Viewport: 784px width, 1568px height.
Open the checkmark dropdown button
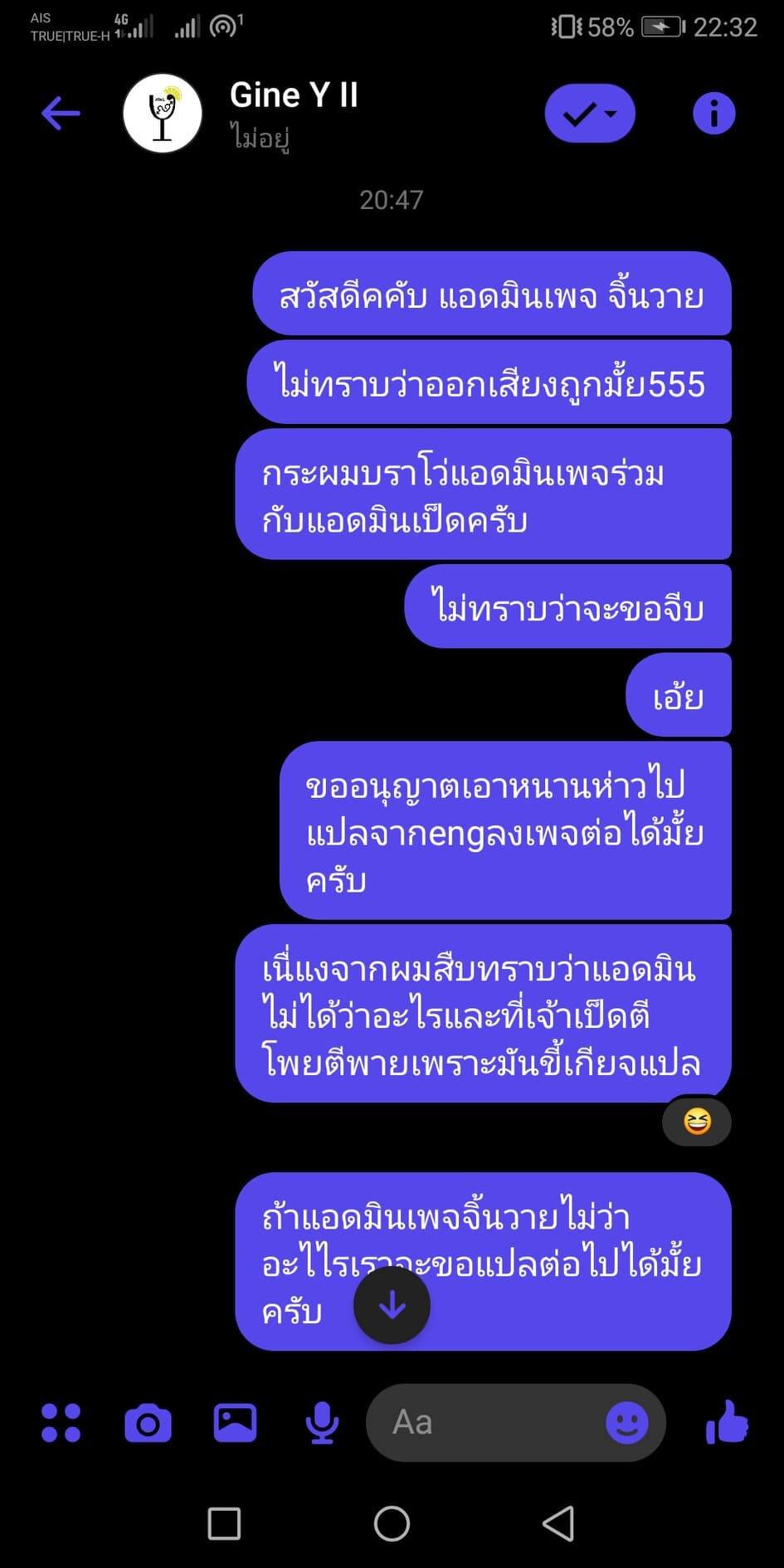pos(590,114)
